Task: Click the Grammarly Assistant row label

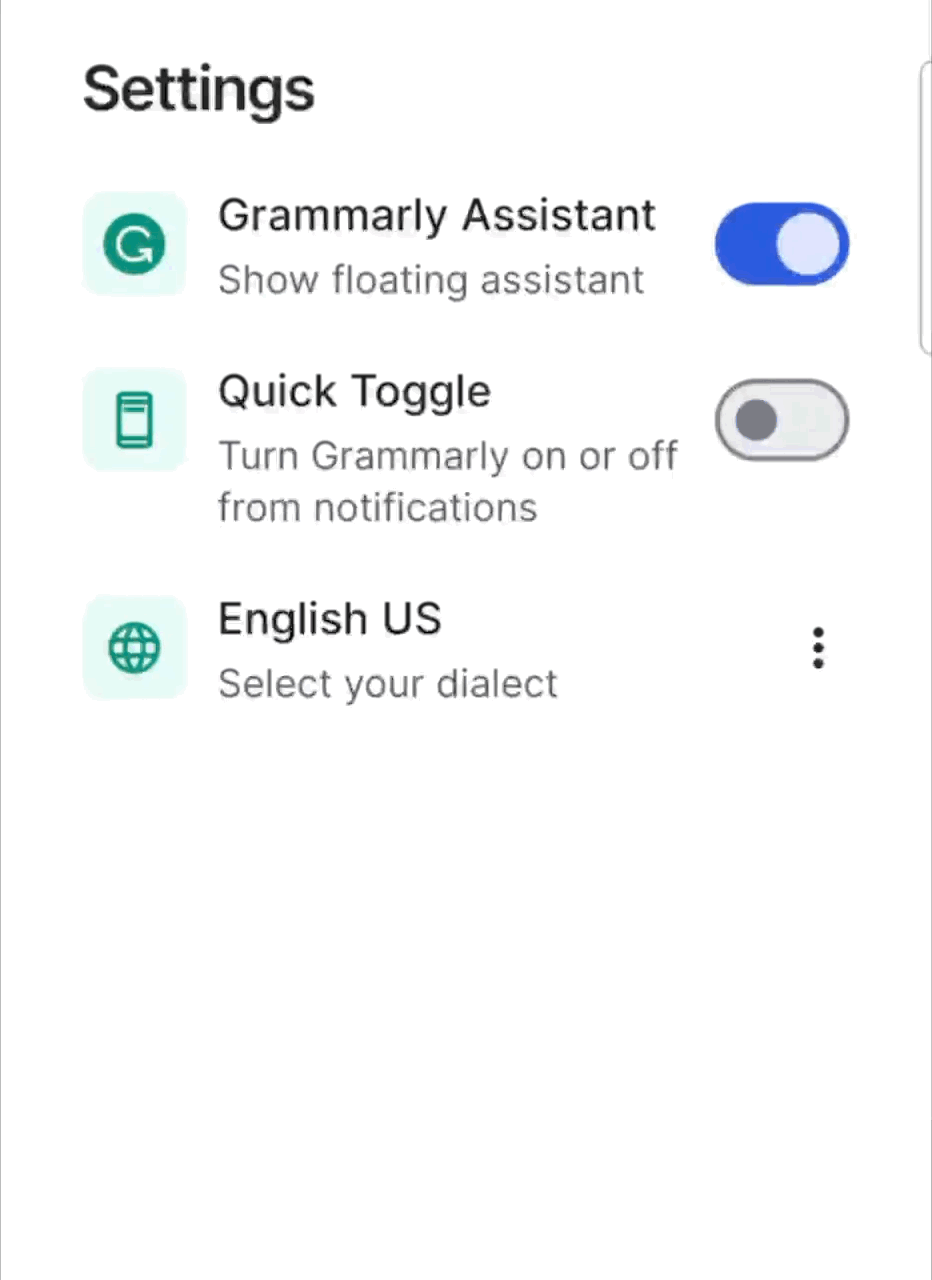Action: 436,214
